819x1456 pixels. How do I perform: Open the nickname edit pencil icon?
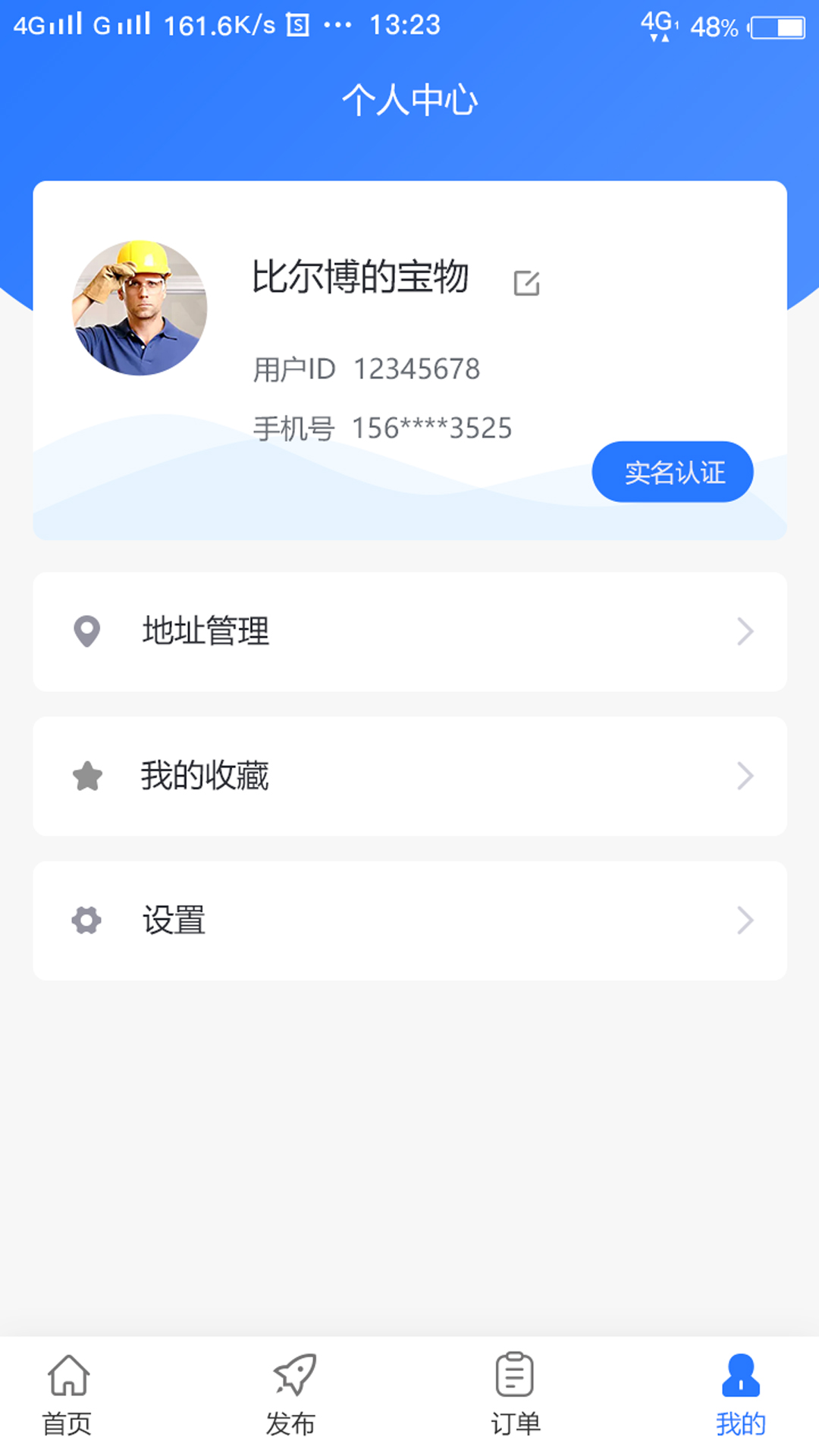[529, 282]
